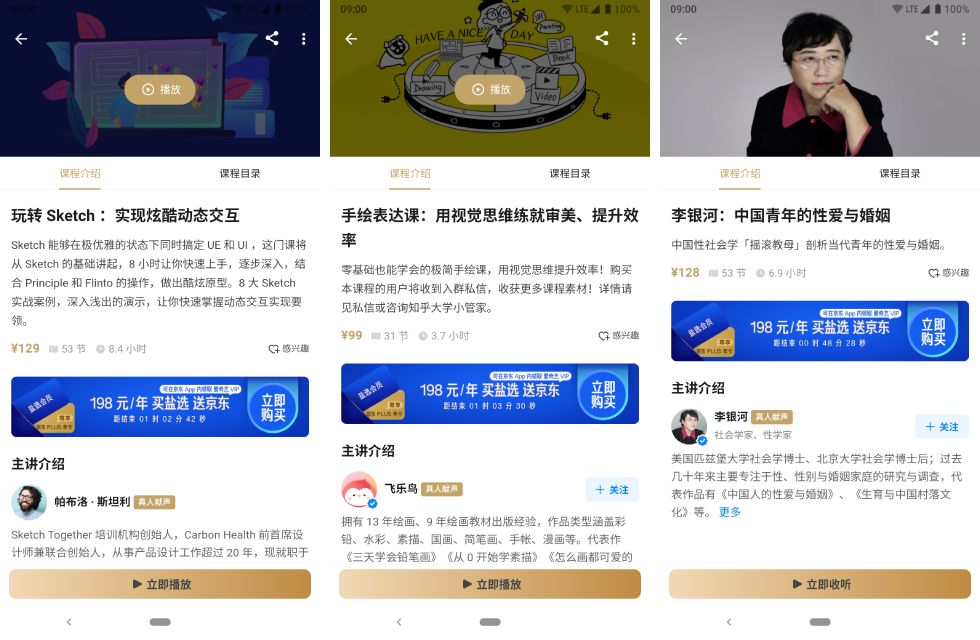Follow lecturer 飞乐鸟

pos(612,489)
